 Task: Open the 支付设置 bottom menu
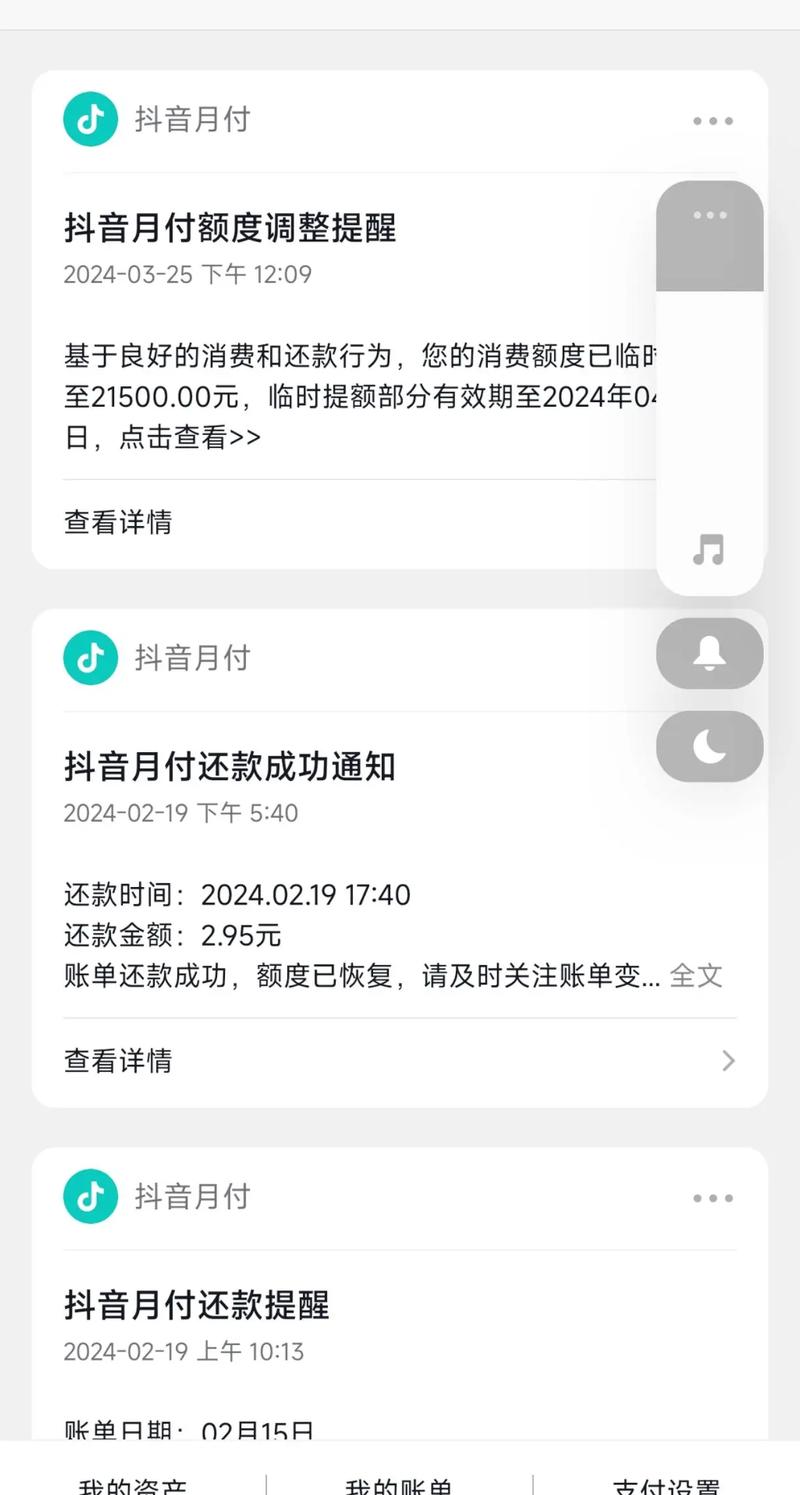[x=666, y=1482]
